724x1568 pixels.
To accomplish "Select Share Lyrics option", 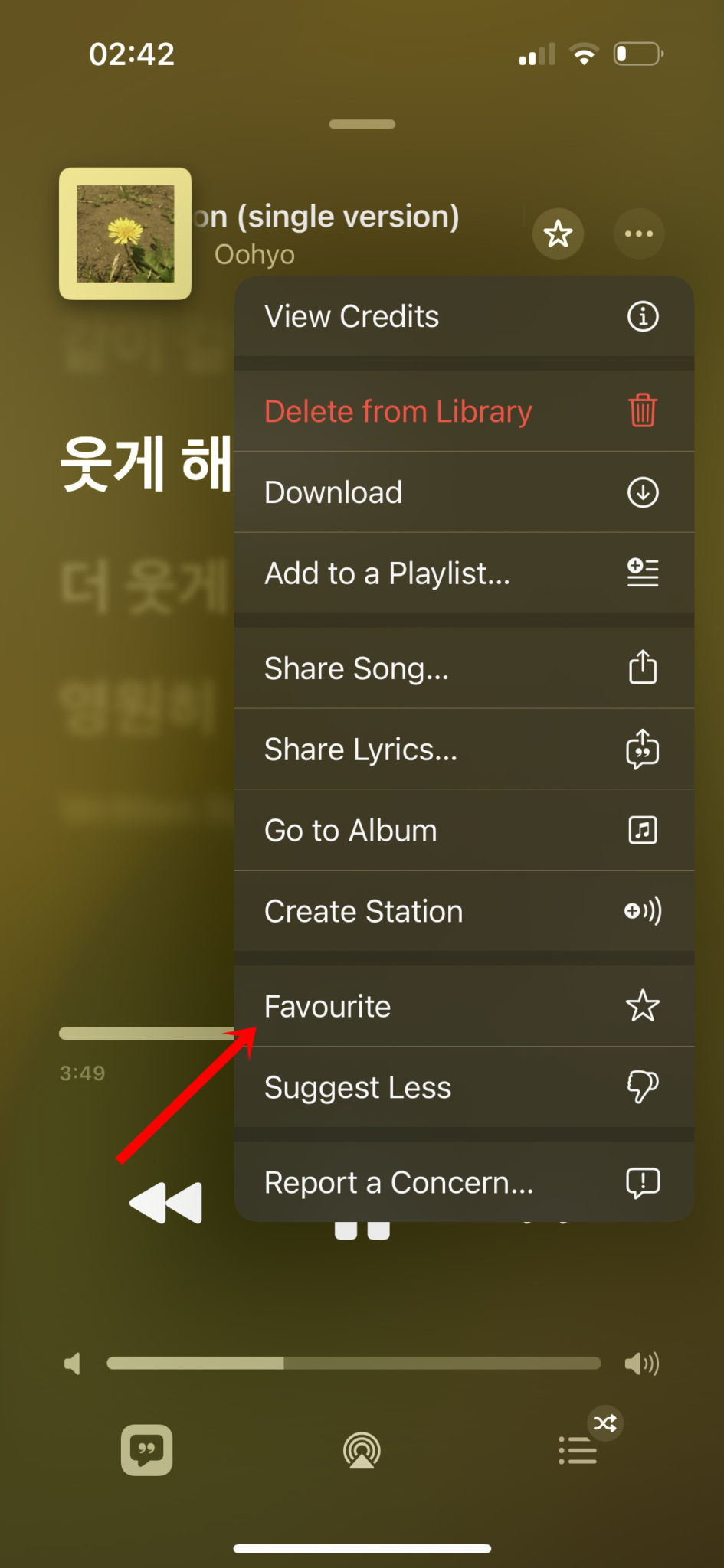I will (463, 750).
